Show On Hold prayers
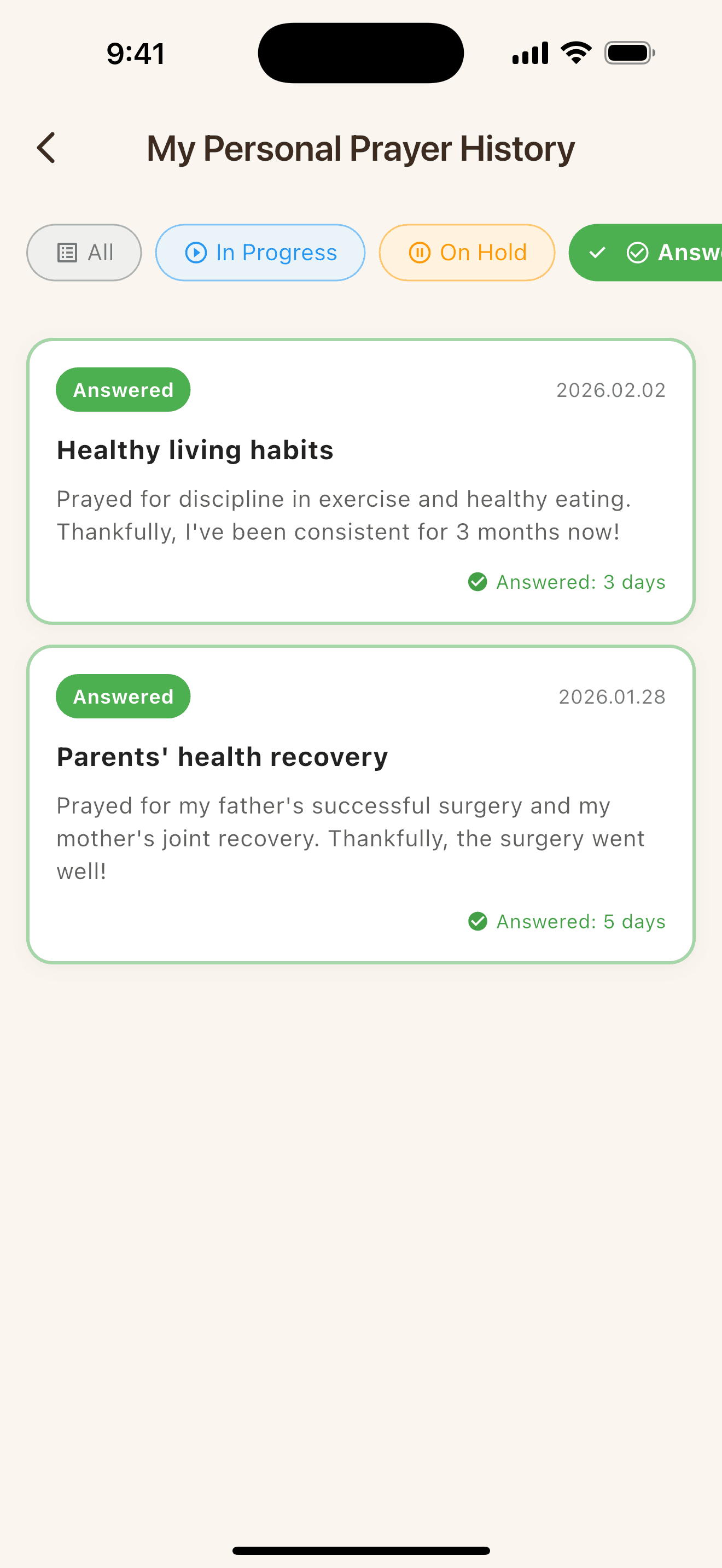The width and height of the screenshot is (722, 1568). (x=467, y=253)
